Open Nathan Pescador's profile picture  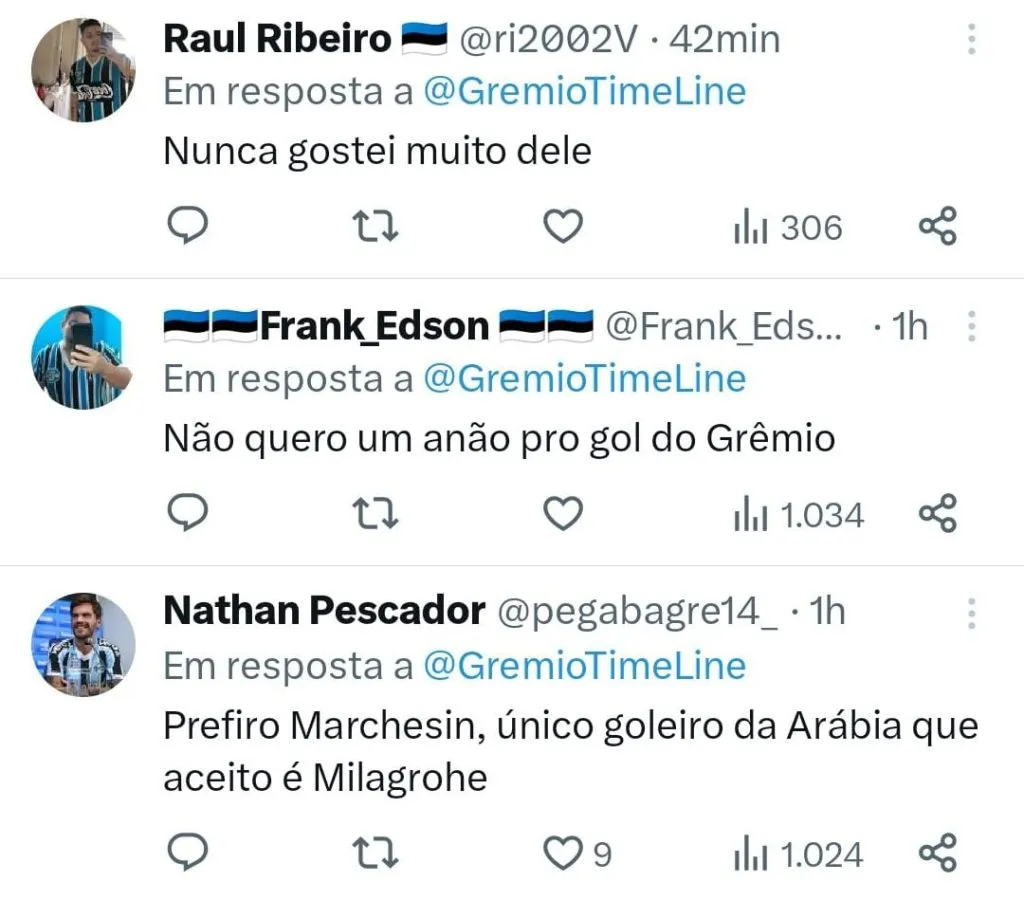coord(82,643)
